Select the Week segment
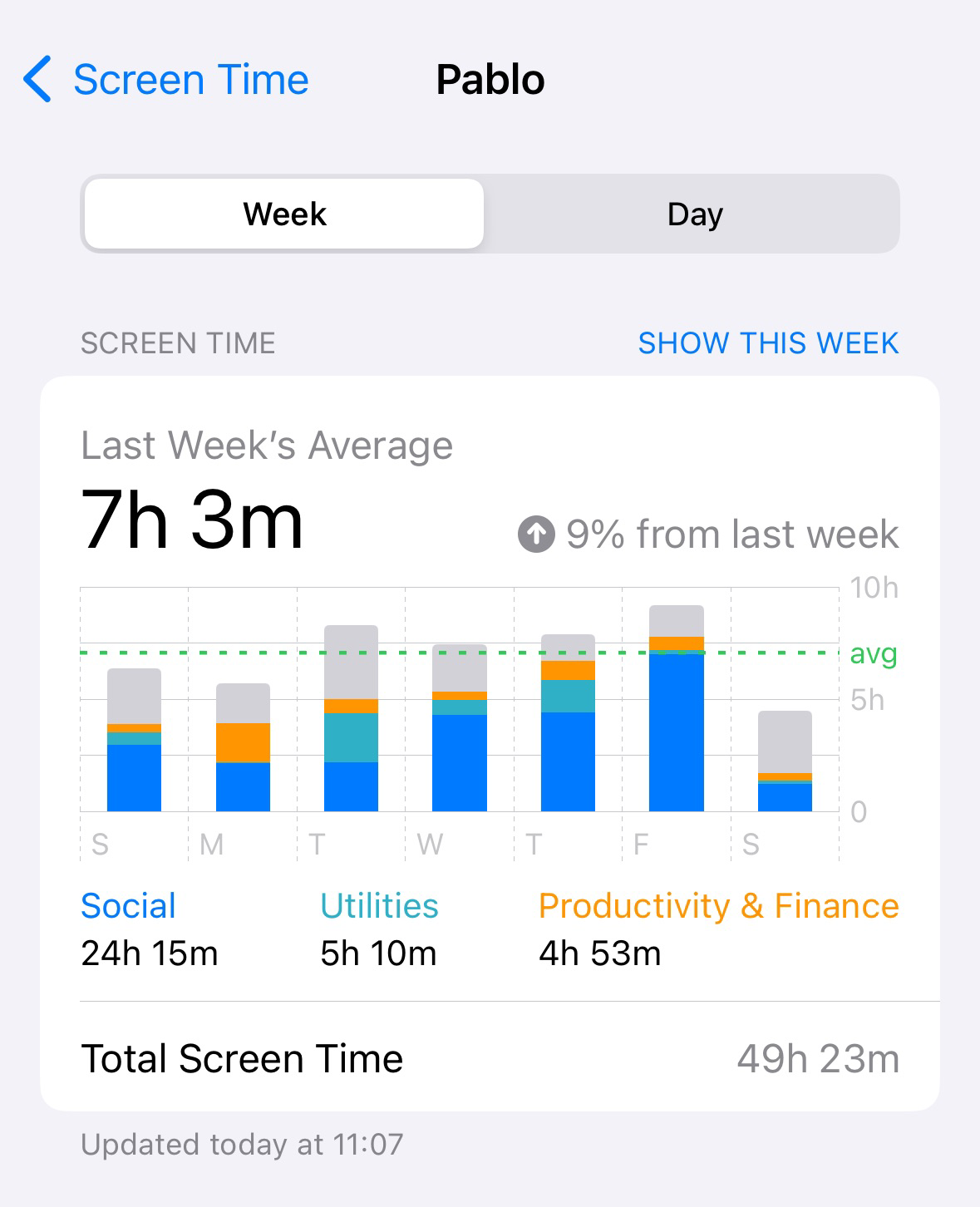The height and width of the screenshot is (1207, 980). pyautogui.click(x=284, y=214)
